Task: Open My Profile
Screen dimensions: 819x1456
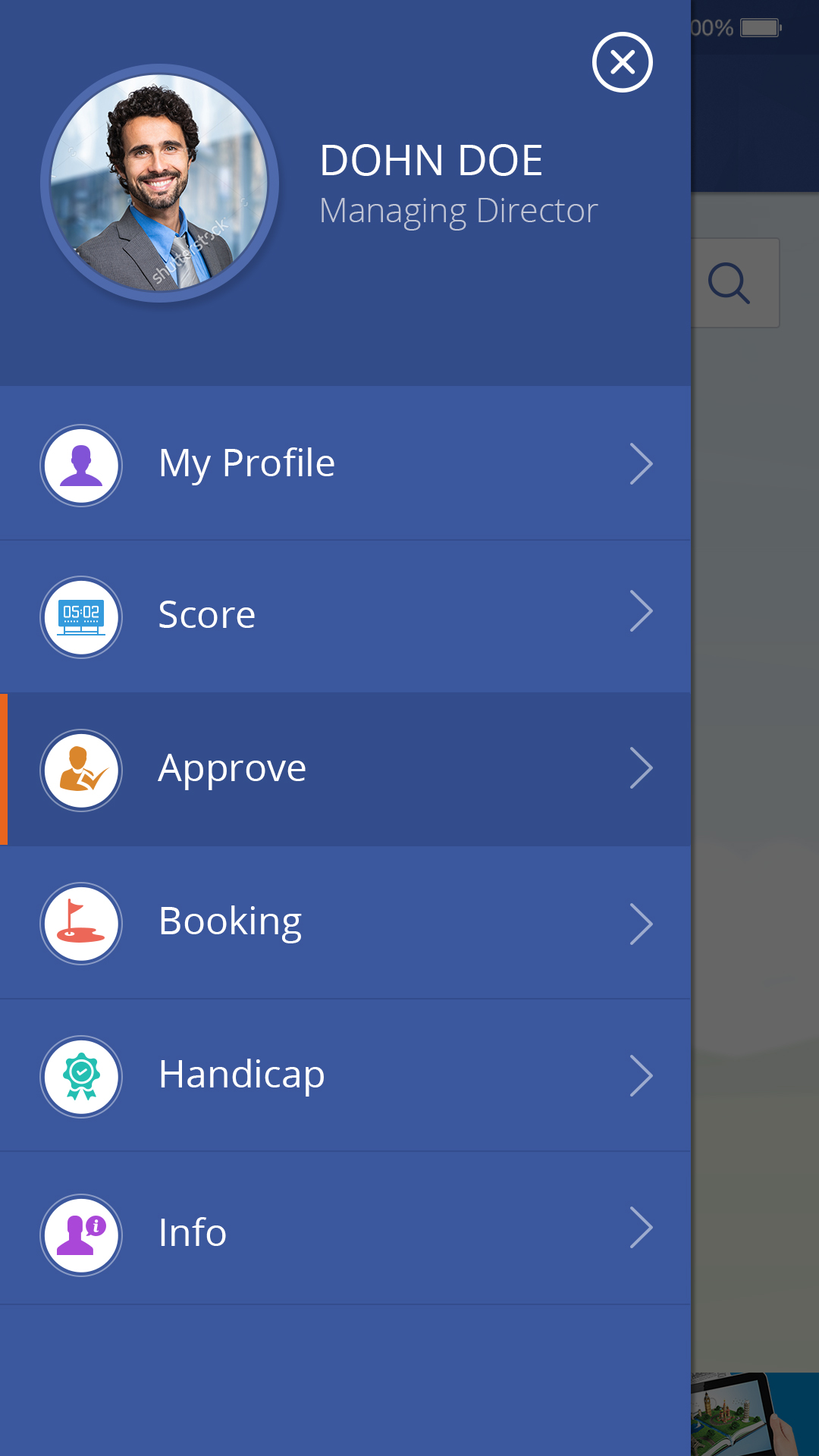Action: (x=345, y=463)
